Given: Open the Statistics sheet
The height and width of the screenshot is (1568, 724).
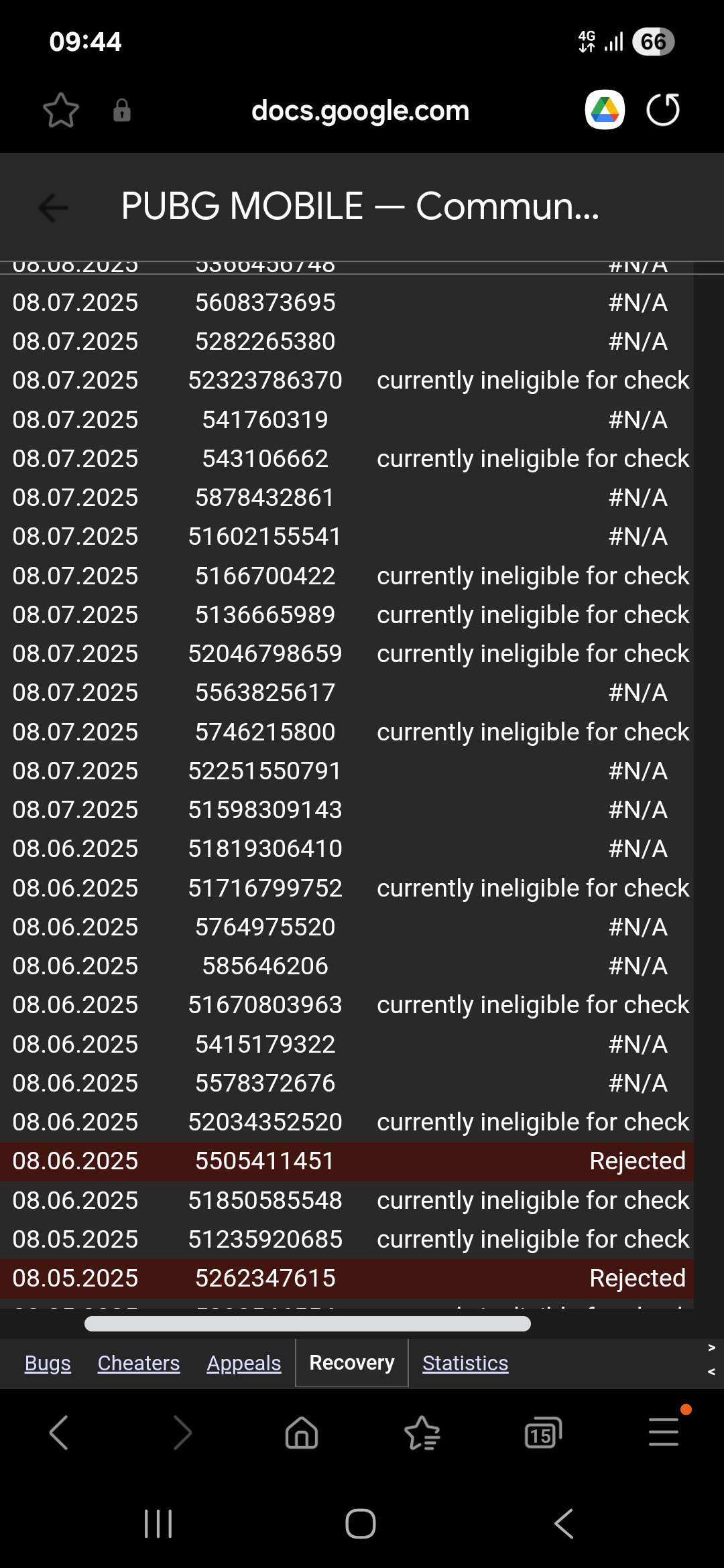Looking at the screenshot, I should (x=465, y=1364).
